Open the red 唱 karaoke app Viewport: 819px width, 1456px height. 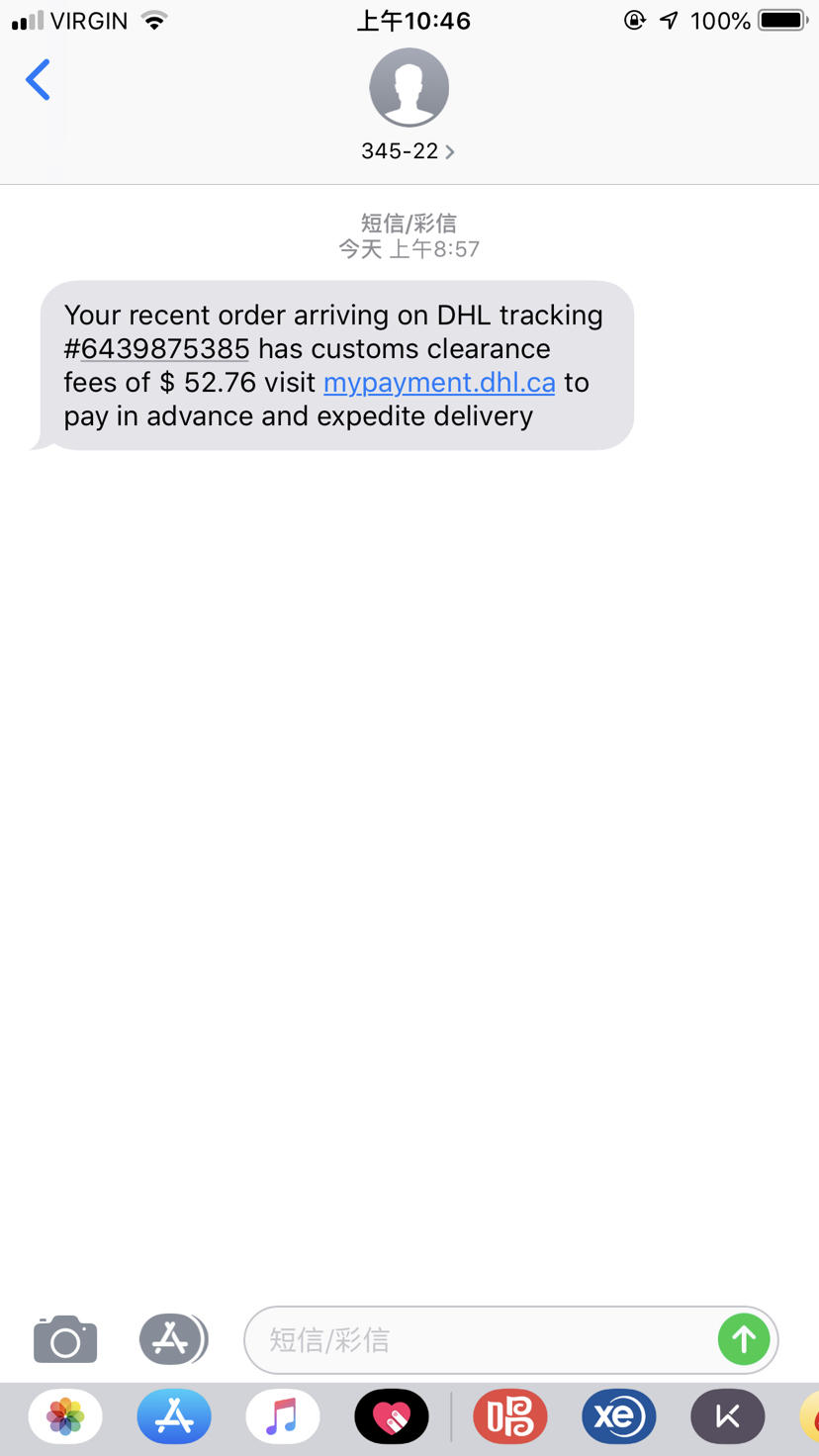[x=510, y=1416]
